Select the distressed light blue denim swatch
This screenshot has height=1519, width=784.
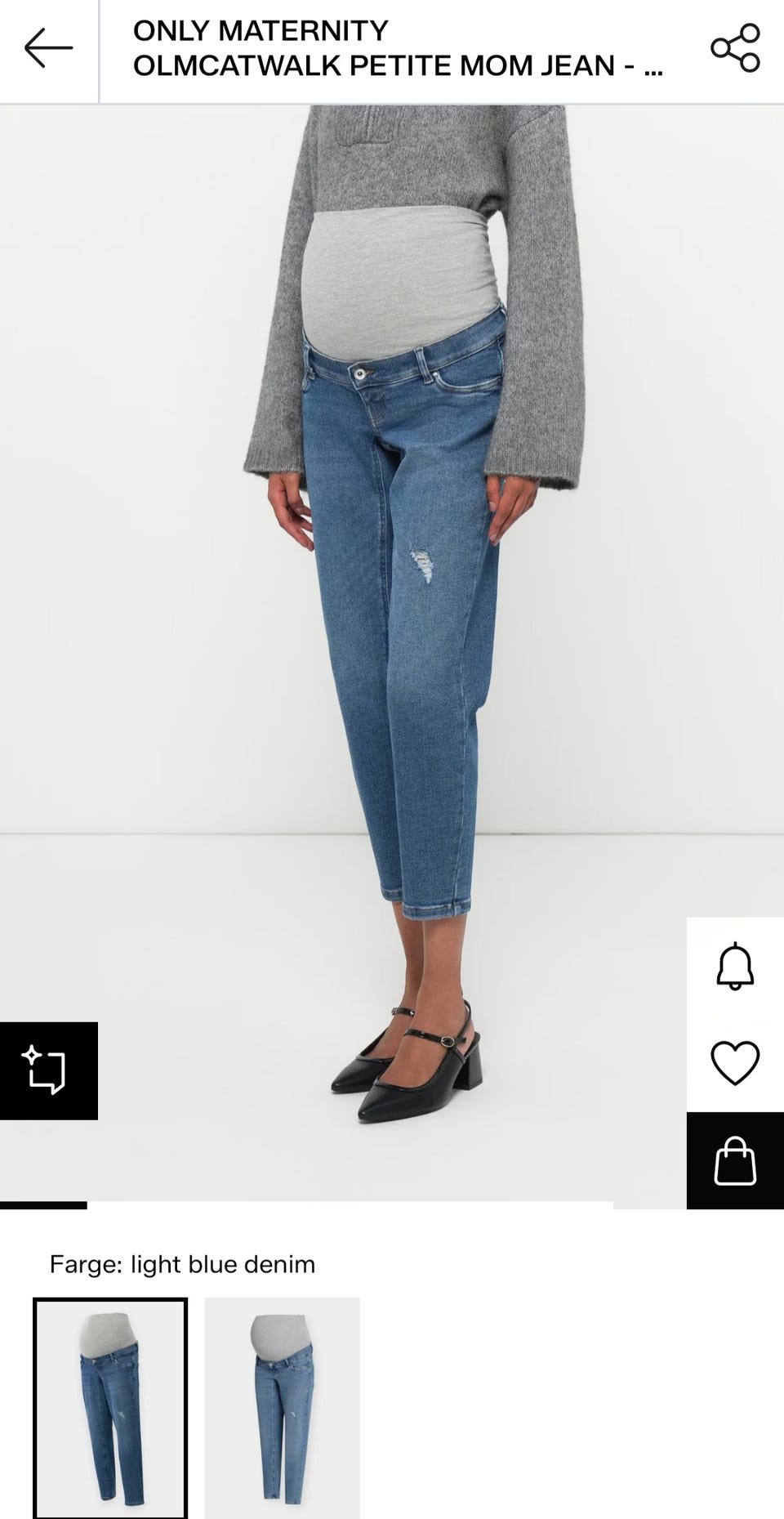click(x=110, y=1407)
